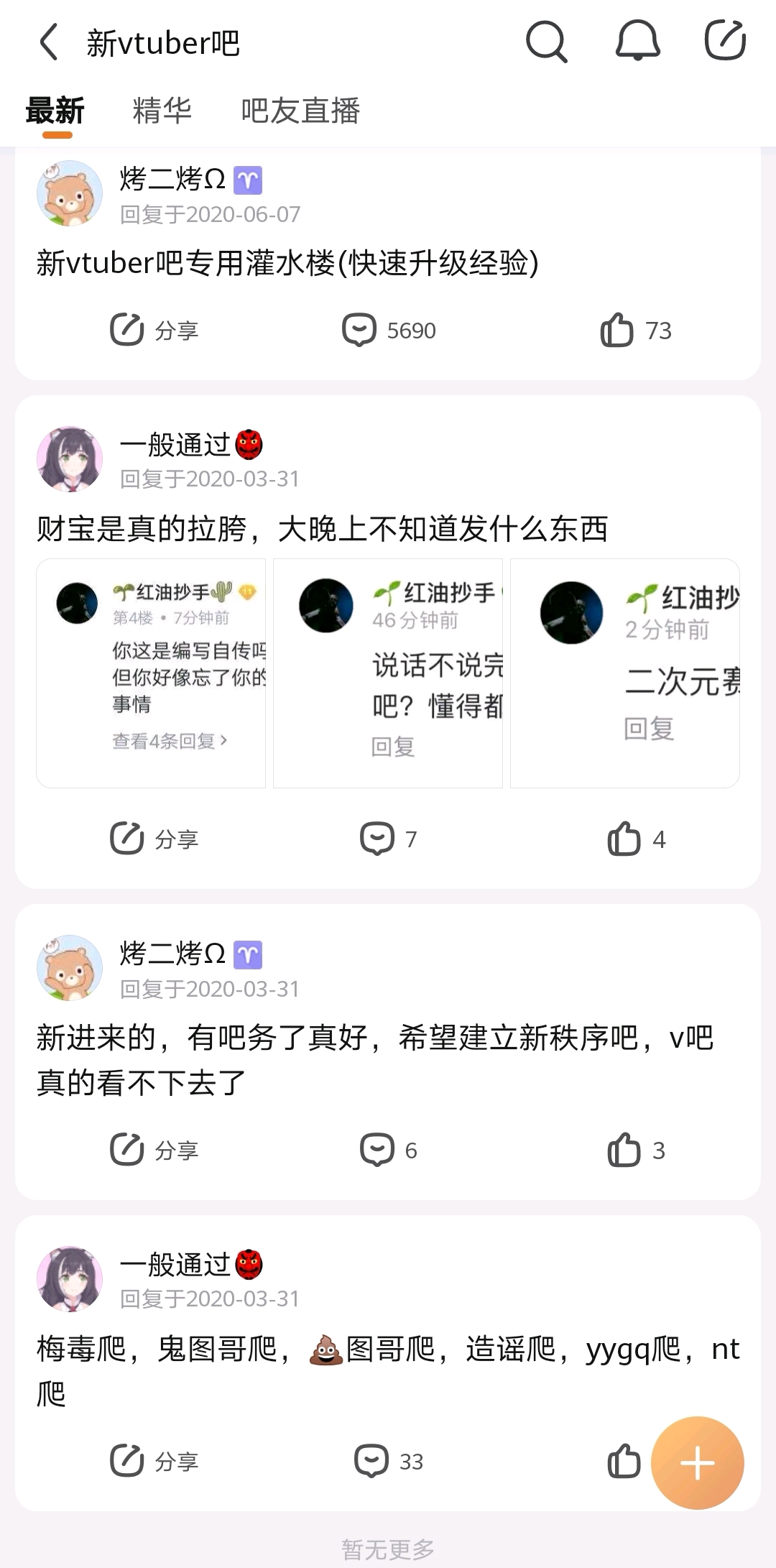Screen dimensions: 776x1568
Task: Go back from 新vtuber吧
Action: [x=49, y=42]
